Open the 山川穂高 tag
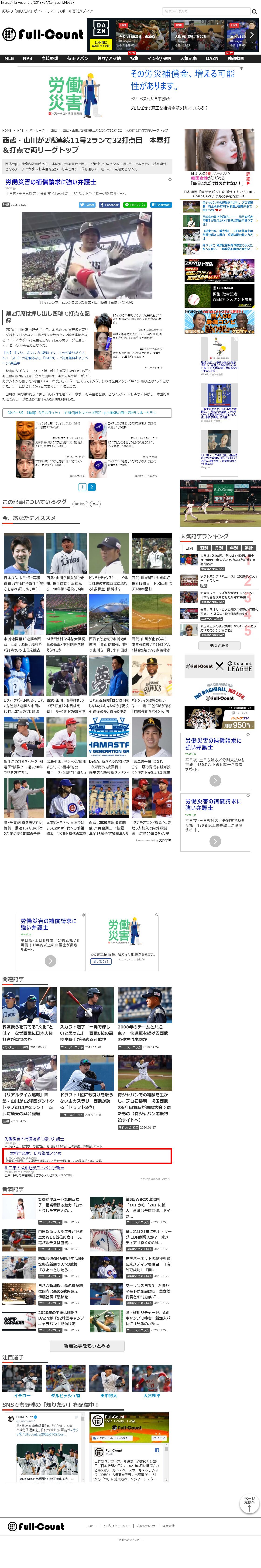261x1568 pixels. 80,503
